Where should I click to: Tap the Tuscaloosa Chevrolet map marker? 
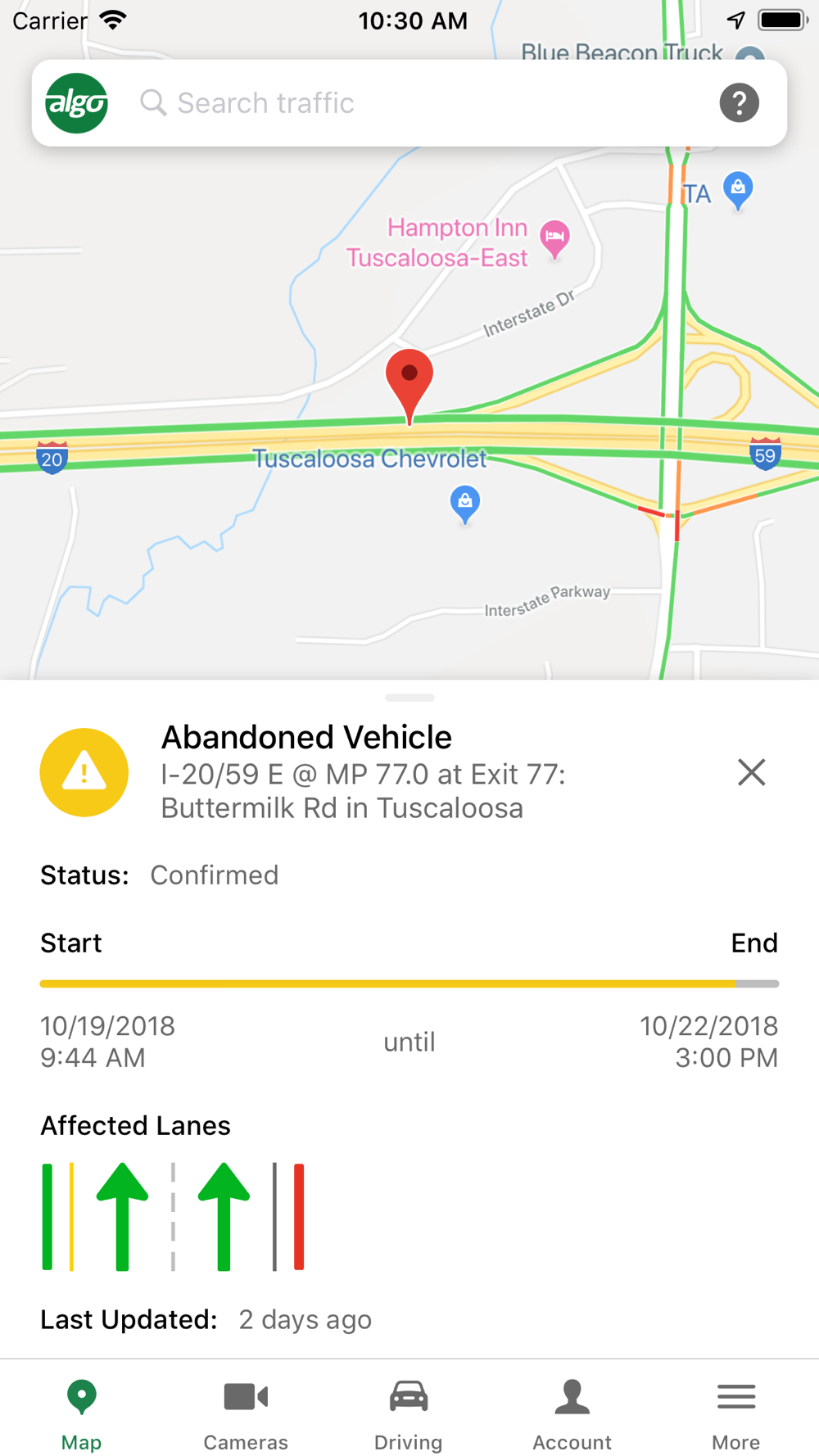[465, 503]
